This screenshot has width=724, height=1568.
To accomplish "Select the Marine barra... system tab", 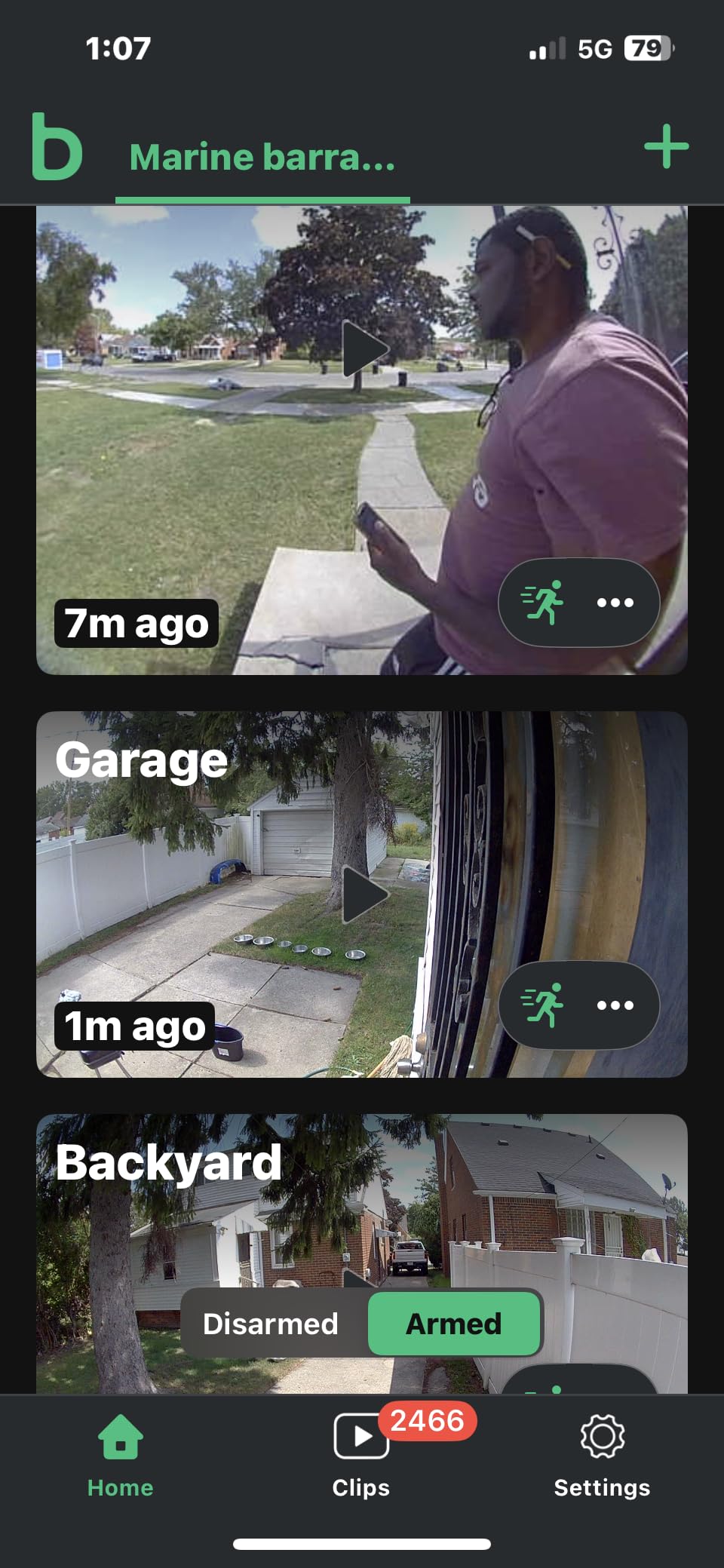I will tap(262, 158).
